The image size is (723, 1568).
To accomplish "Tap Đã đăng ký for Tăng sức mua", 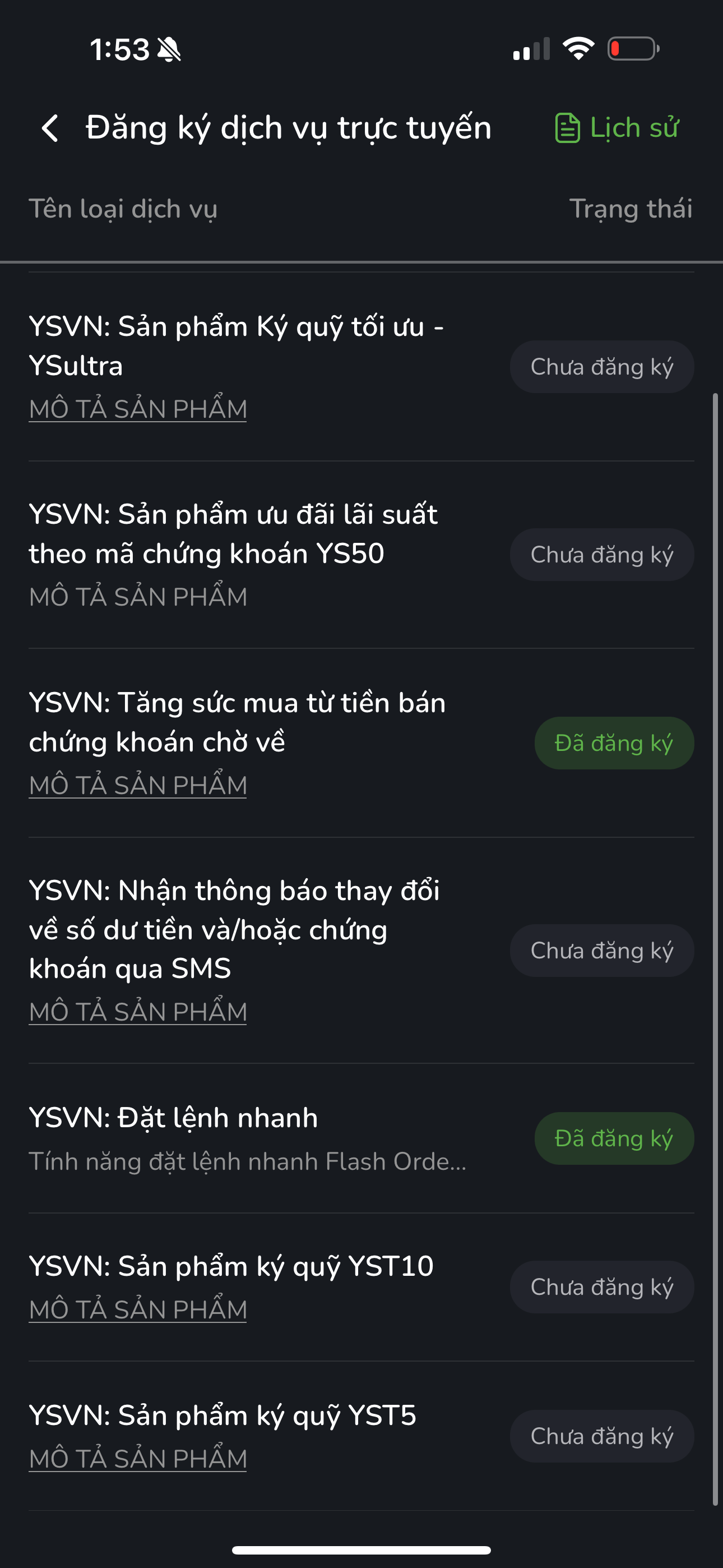I will click(614, 743).
